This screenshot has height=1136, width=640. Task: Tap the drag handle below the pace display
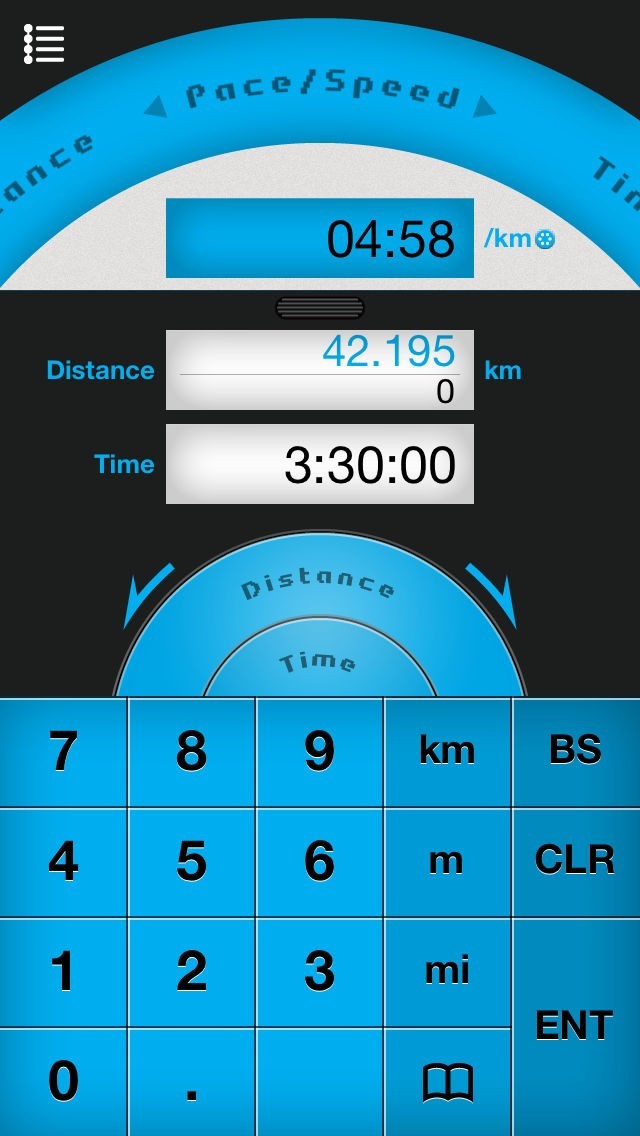(x=319, y=308)
